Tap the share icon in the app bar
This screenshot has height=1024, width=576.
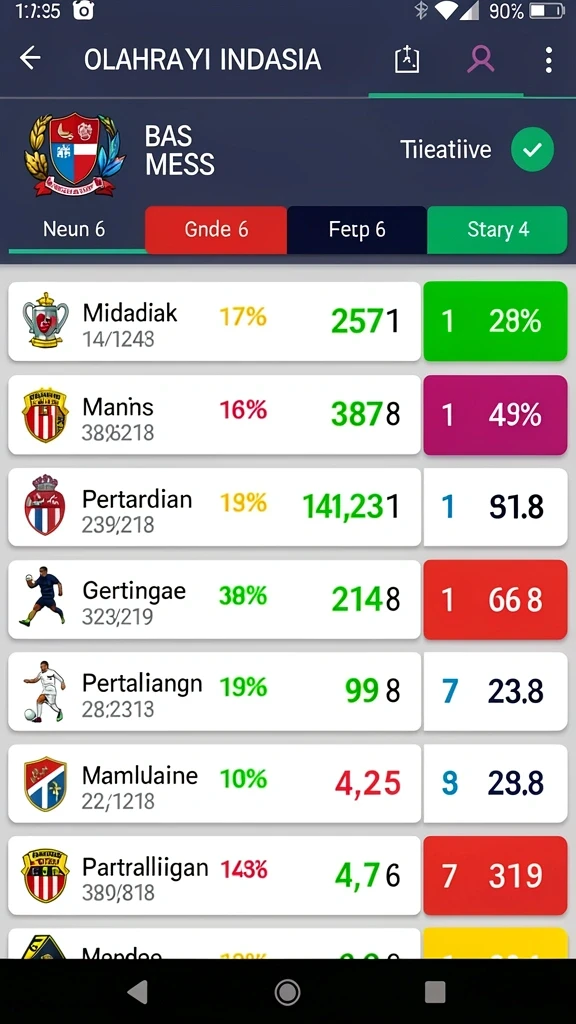pos(406,60)
